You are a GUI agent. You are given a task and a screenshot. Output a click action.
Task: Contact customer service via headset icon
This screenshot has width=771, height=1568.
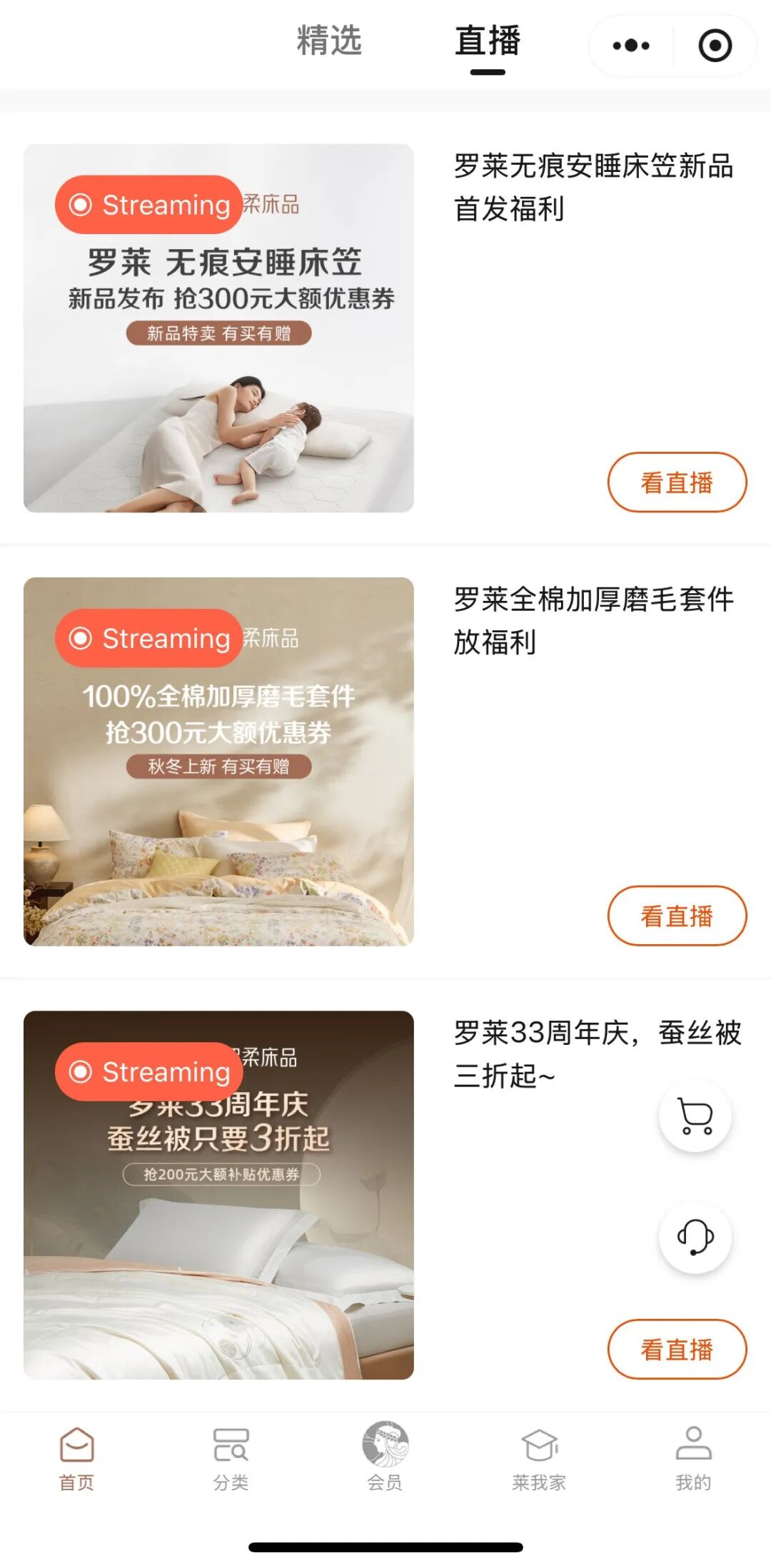[x=695, y=1237]
